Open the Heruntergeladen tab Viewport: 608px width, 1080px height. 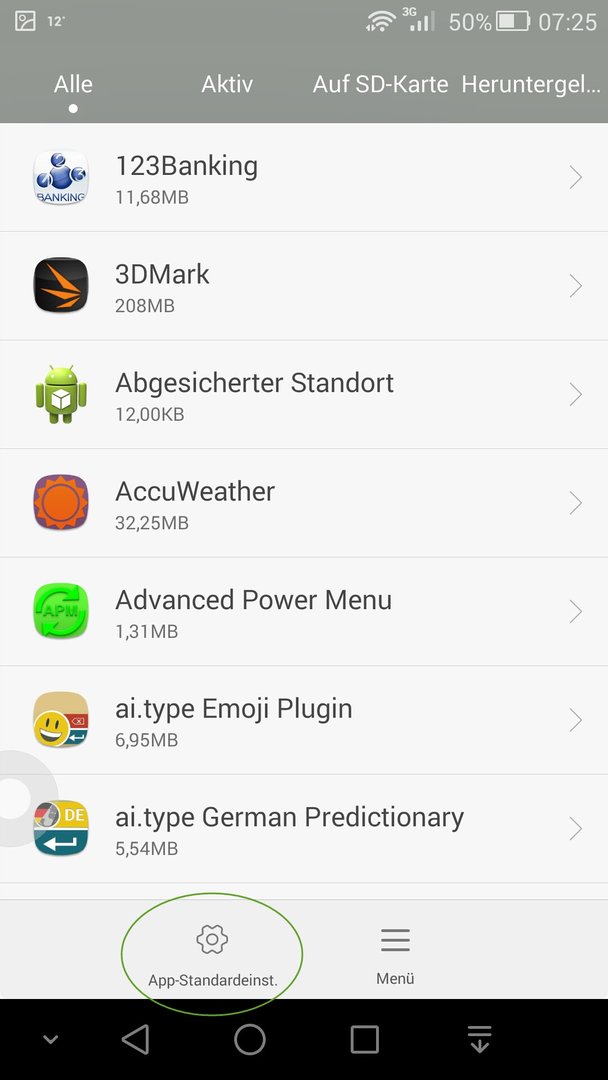click(531, 84)
